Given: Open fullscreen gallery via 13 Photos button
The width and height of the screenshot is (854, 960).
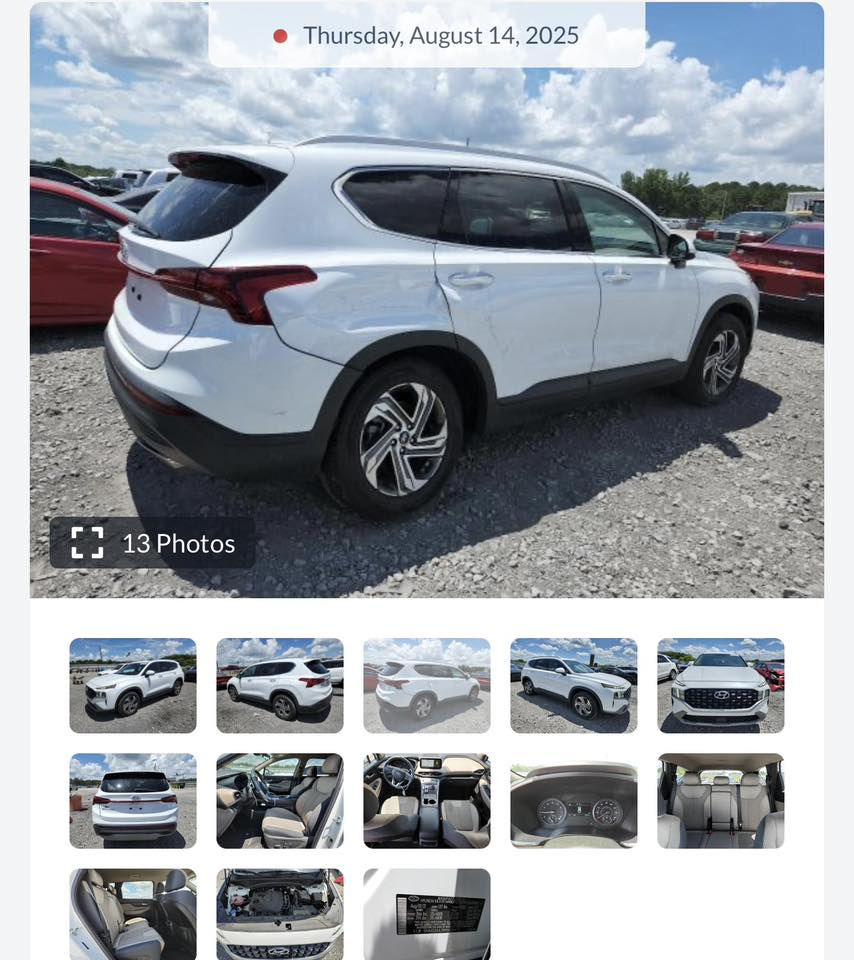Looking at the screenshot, I should tap(153, 543).
